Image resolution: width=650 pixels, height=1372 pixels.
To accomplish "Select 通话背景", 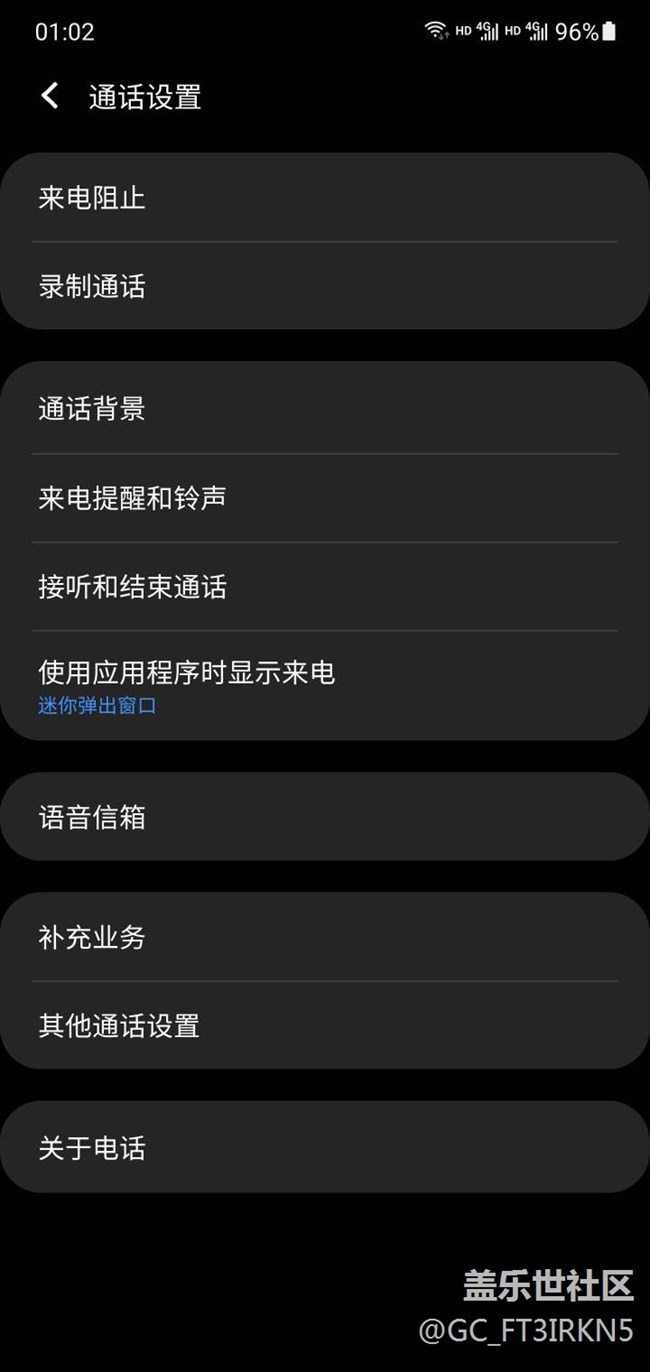I will point(325,408).
